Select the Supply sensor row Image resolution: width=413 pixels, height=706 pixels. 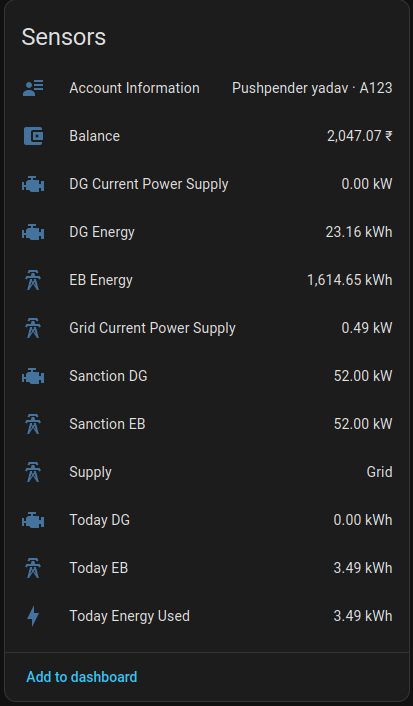click(x=207, y=472)
